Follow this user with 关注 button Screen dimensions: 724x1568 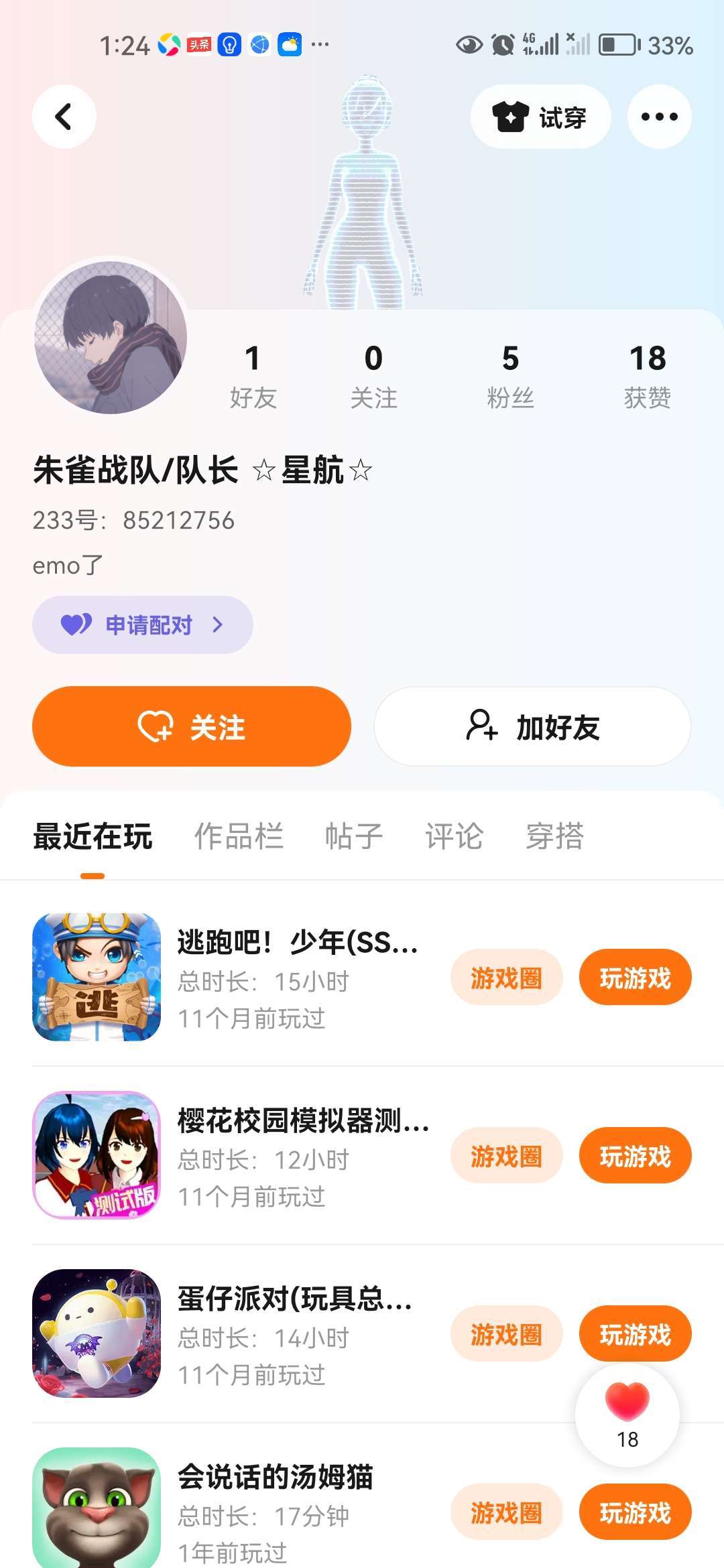pos(192,726)
